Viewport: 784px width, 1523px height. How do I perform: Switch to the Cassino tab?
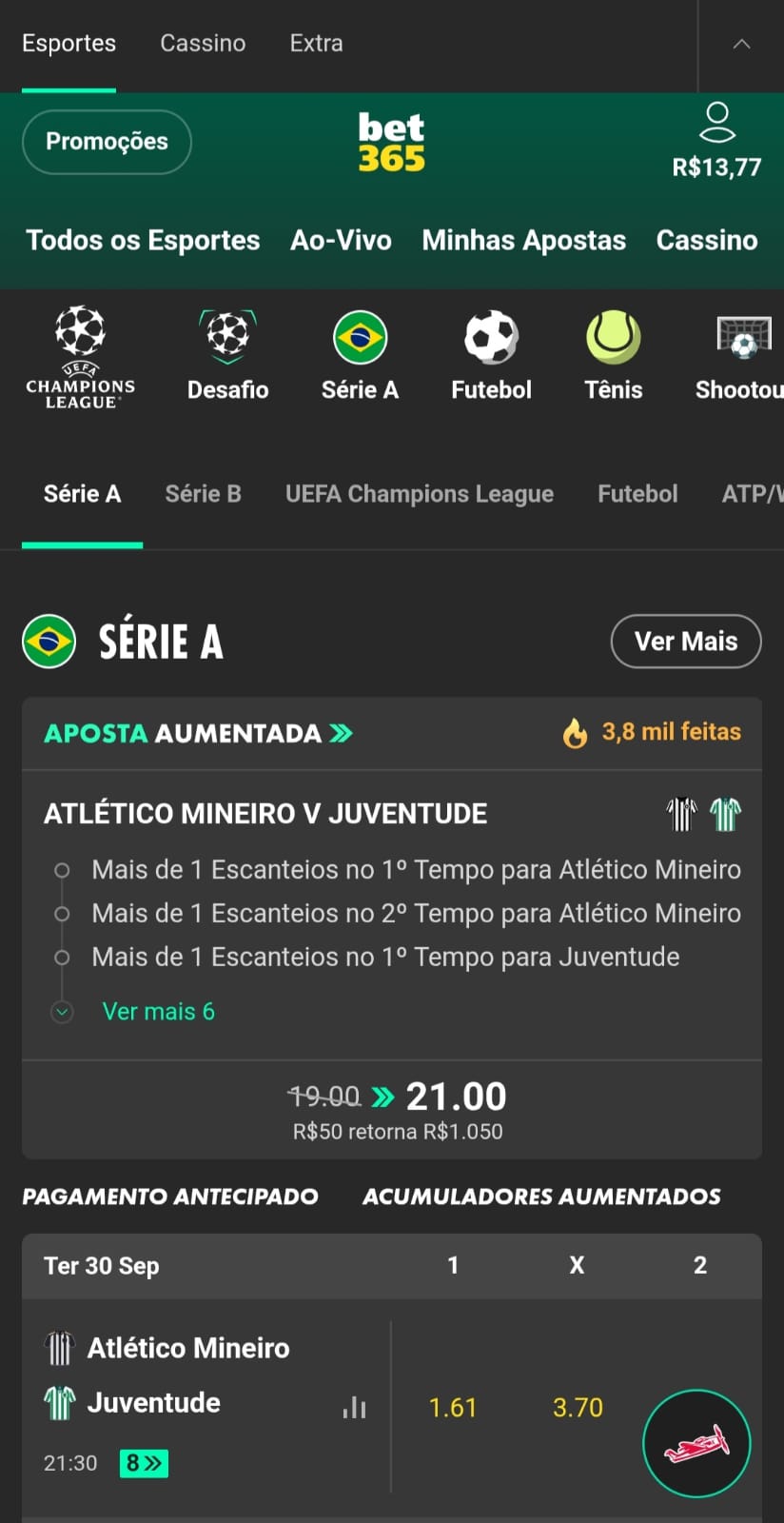202,43
